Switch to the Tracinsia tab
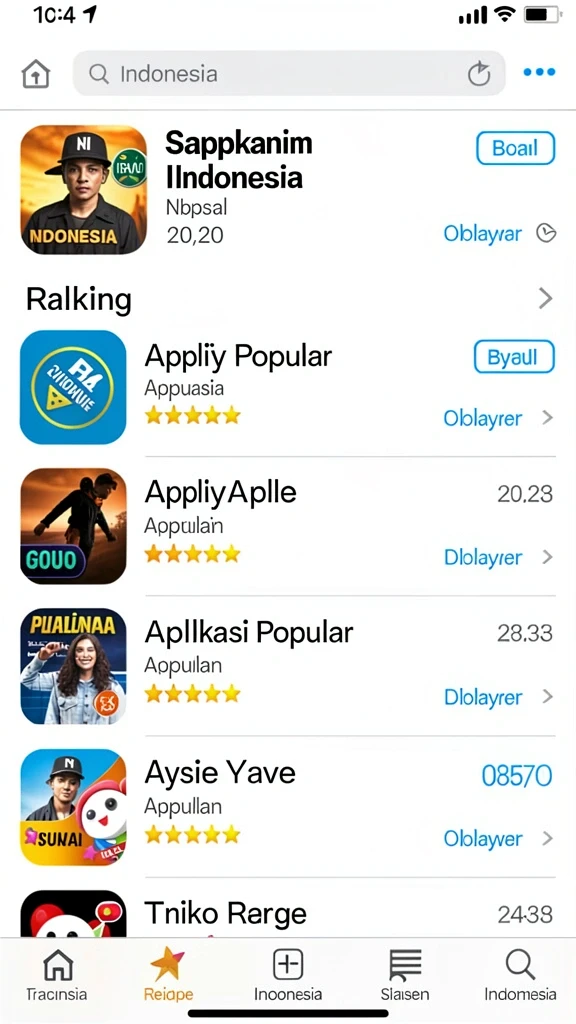Viewport: 576px width, 1024px height. [57, 974]
